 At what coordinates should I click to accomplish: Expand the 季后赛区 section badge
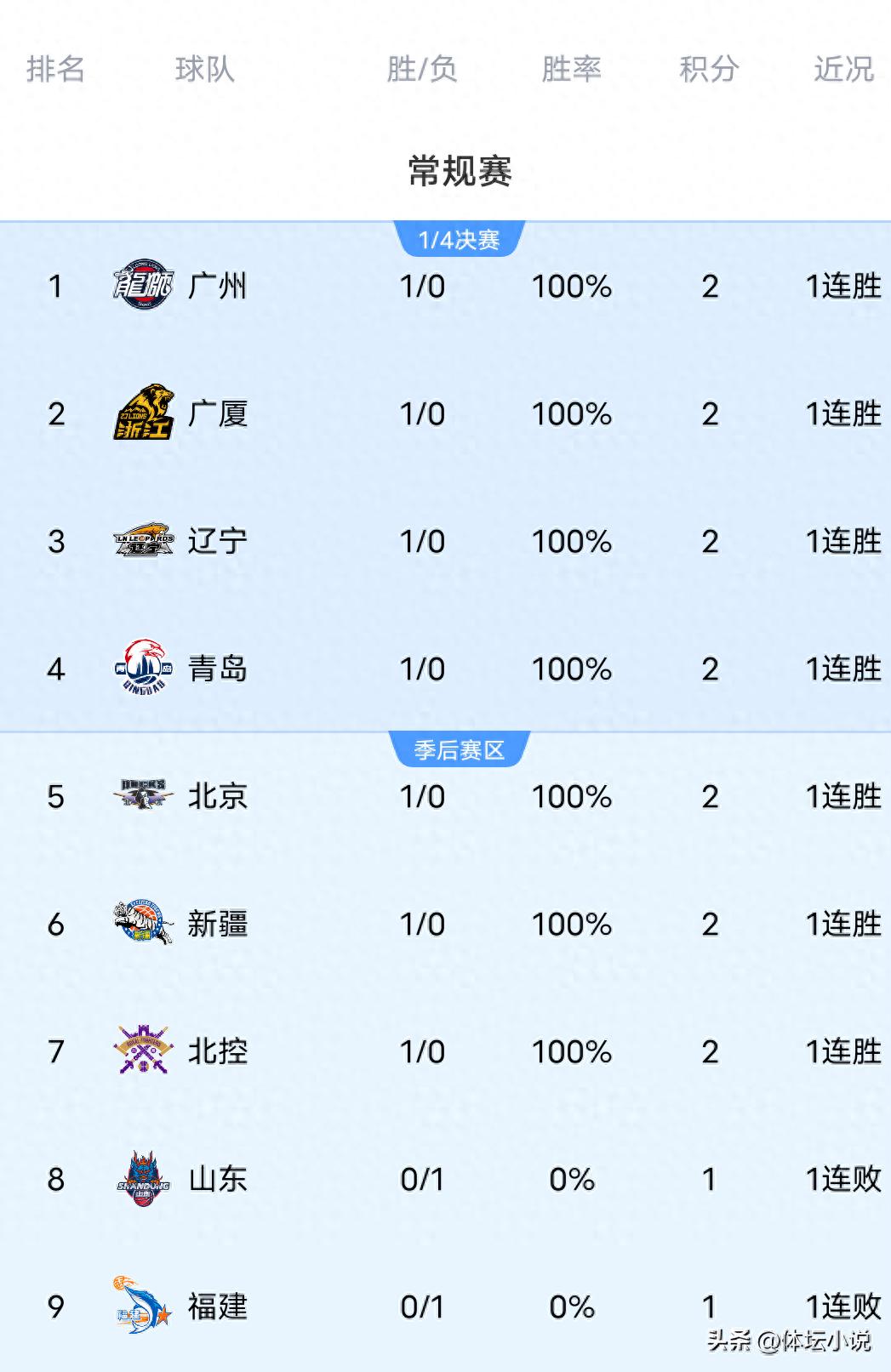pos(460,750)
